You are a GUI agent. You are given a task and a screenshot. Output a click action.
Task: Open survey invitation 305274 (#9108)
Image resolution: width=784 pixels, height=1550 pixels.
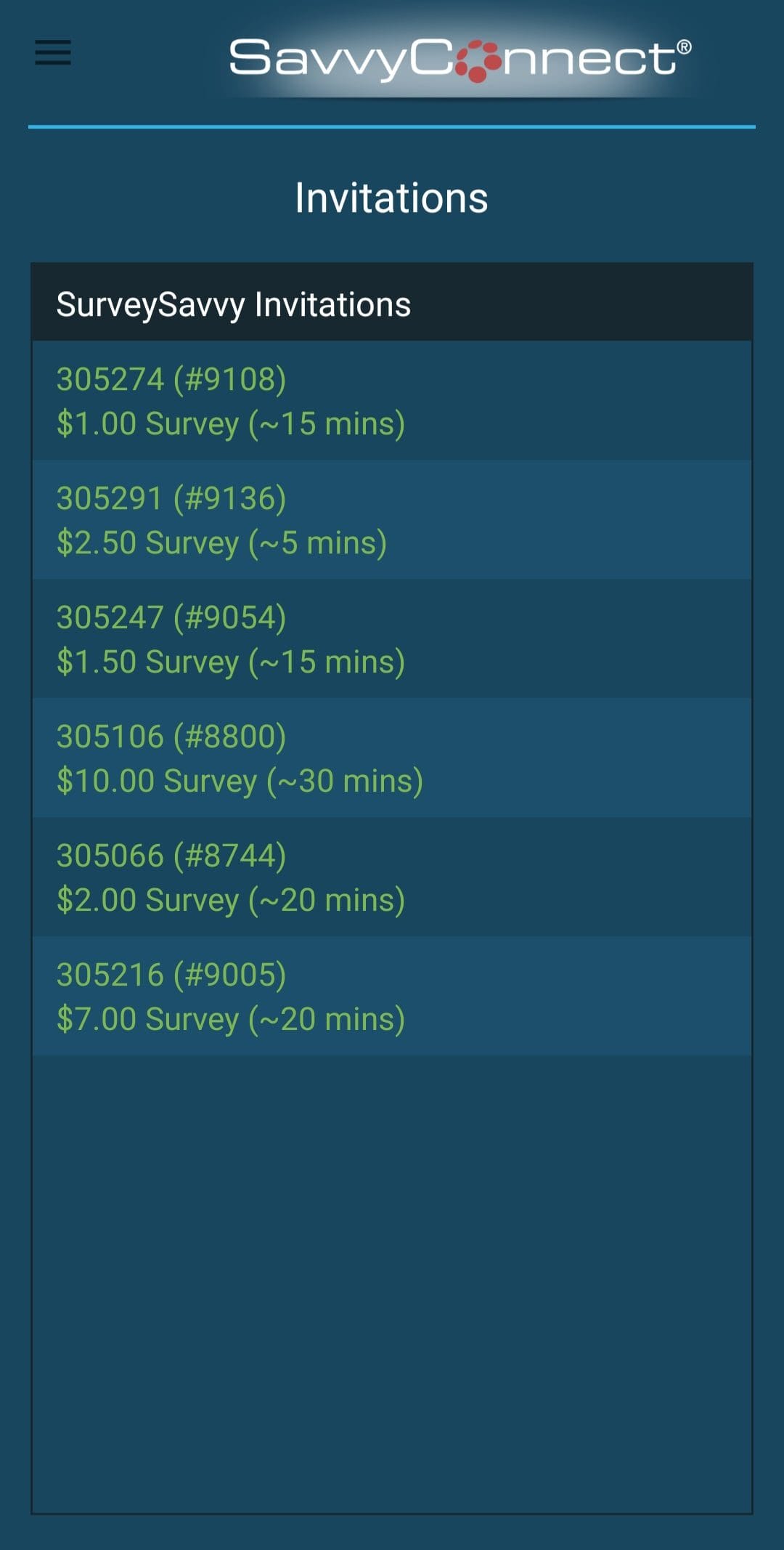[392, 400]
